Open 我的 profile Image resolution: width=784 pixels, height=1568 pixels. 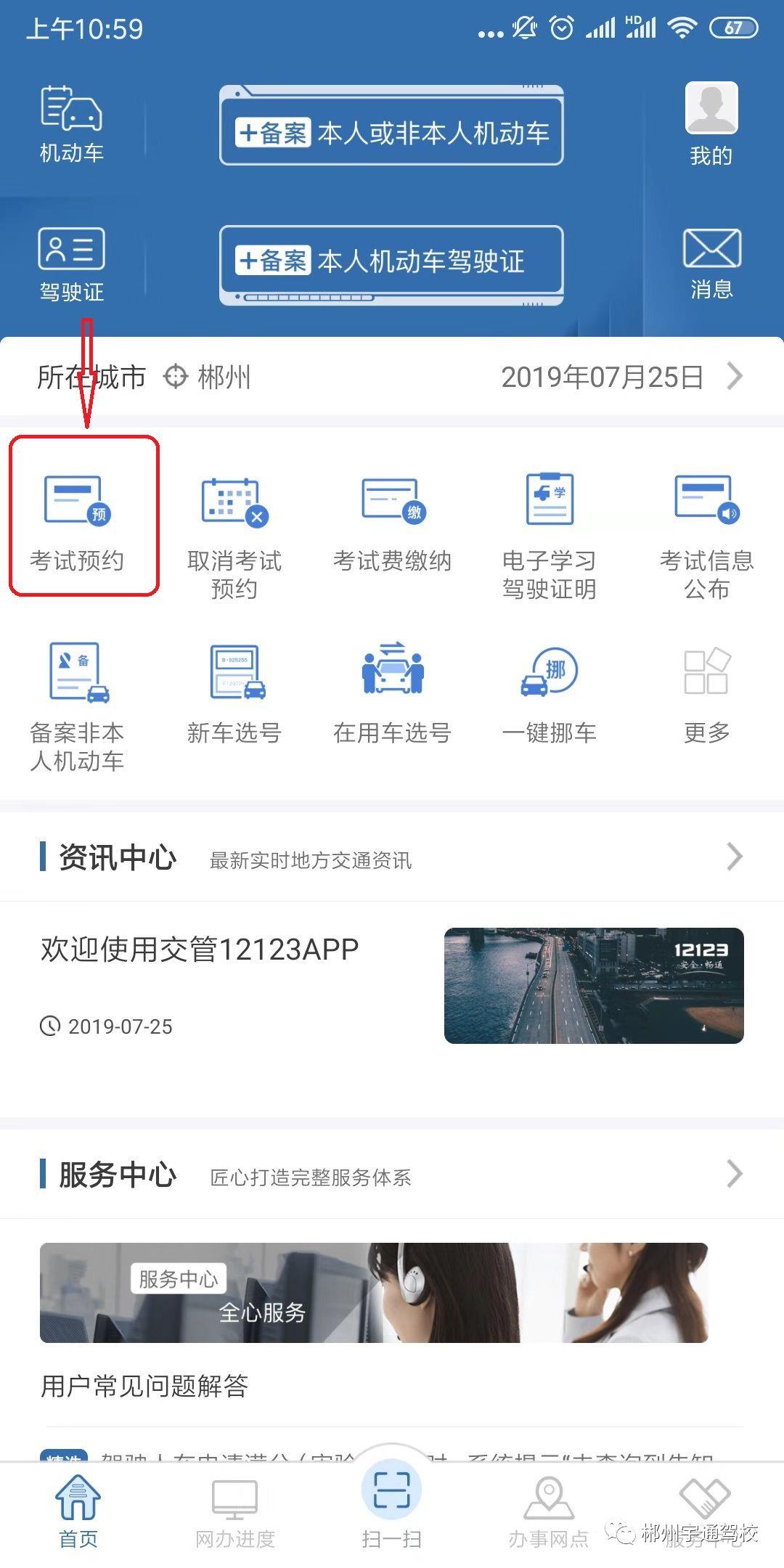point(711,125)
